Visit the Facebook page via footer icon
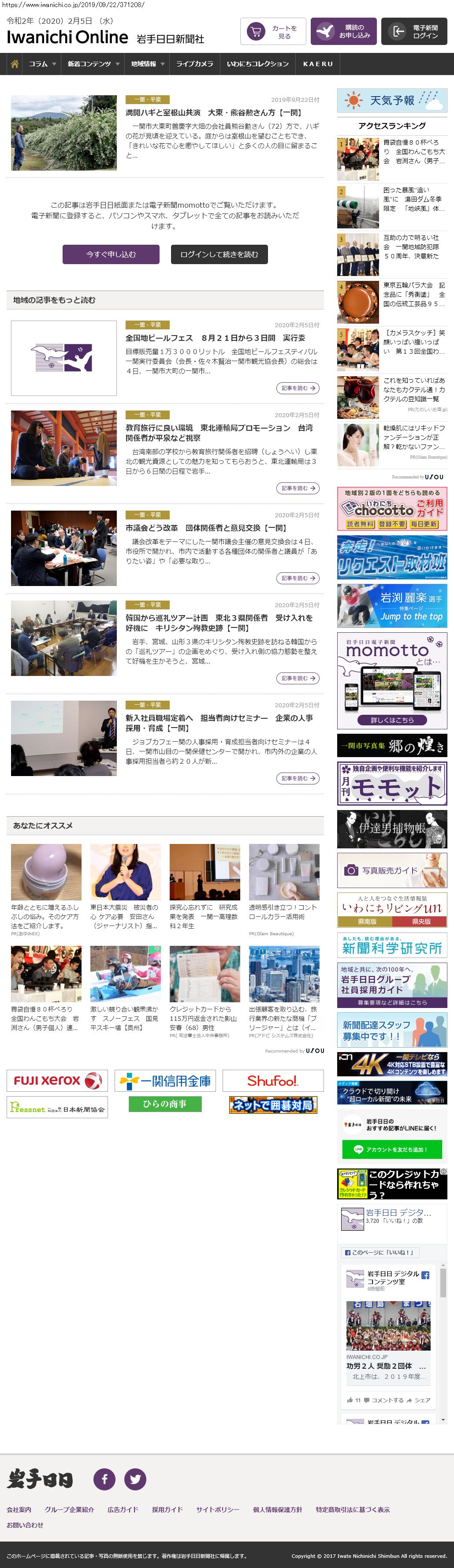The image size is (454, 1568). tap(104, 1478)
